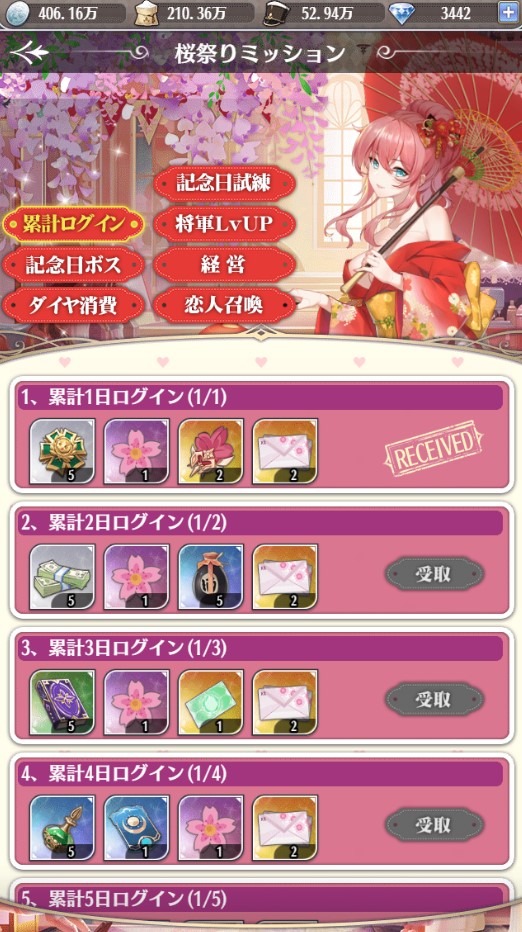Viewport: 522px width, 932px height.
Task: View the green ticket reward in 累計3日ログイン
Action: click(x=210, y=703)
